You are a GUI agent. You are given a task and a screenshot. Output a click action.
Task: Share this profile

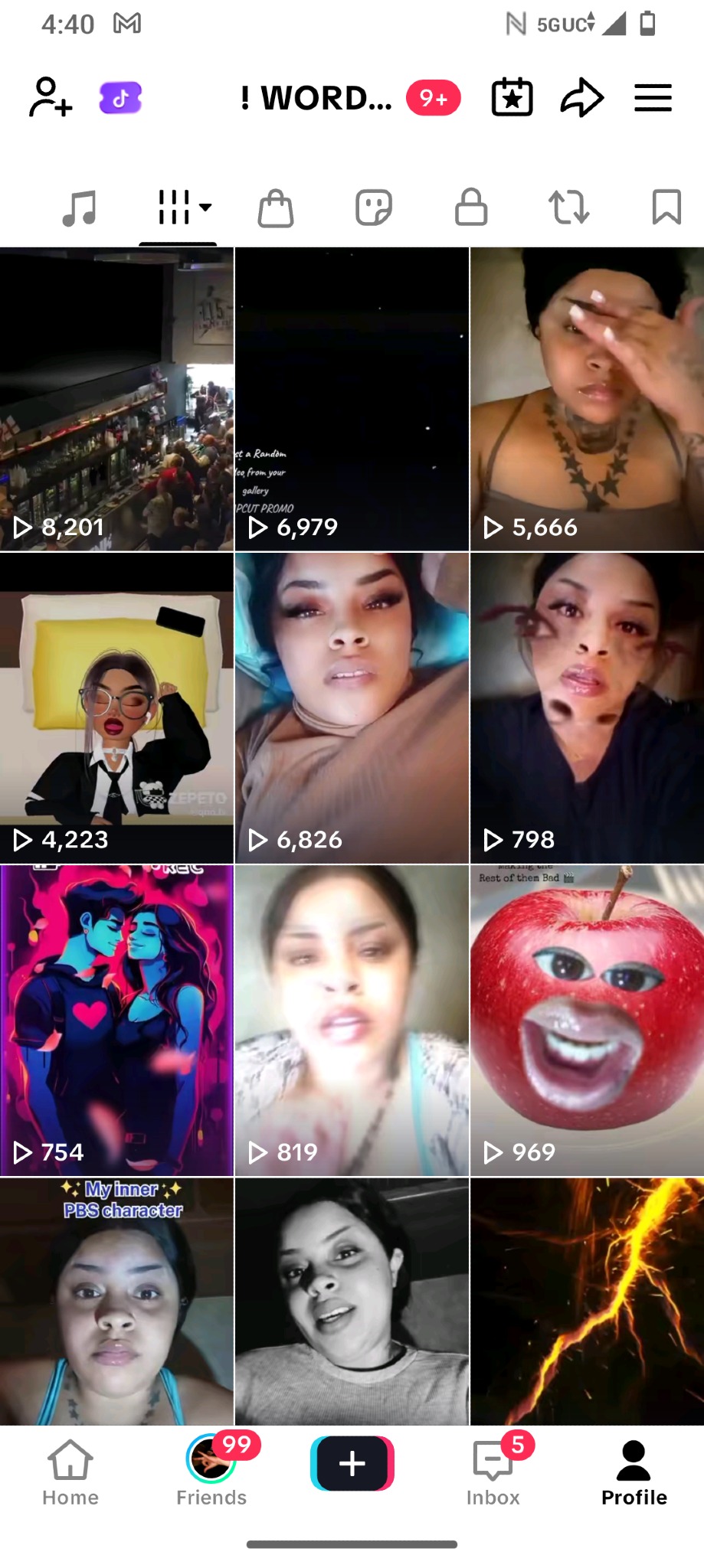coord(582,98)
